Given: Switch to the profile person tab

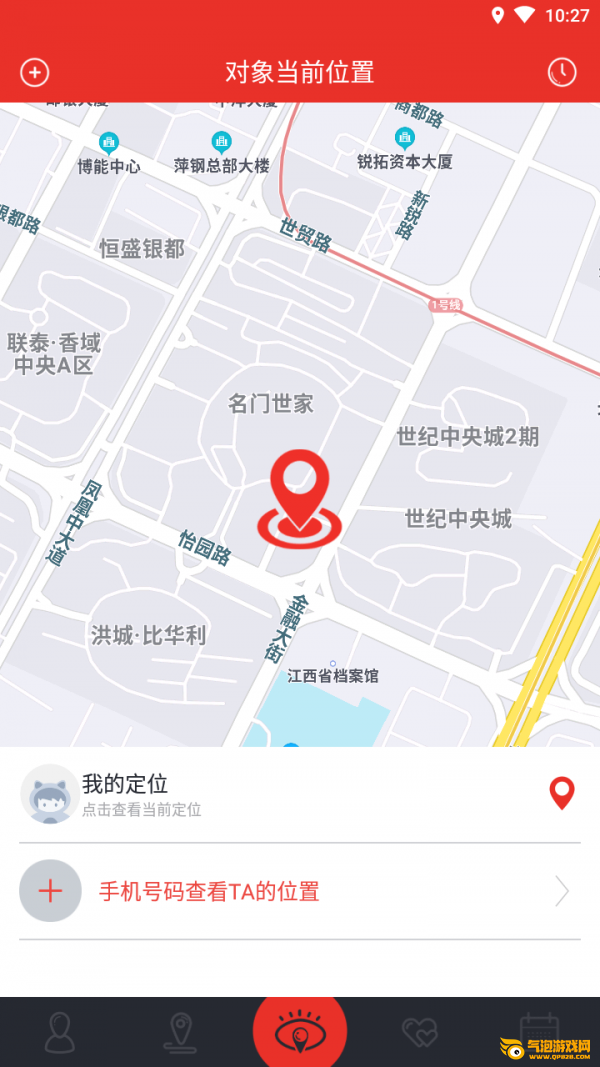Looking at the screenshot, I should click(60, 1032).
